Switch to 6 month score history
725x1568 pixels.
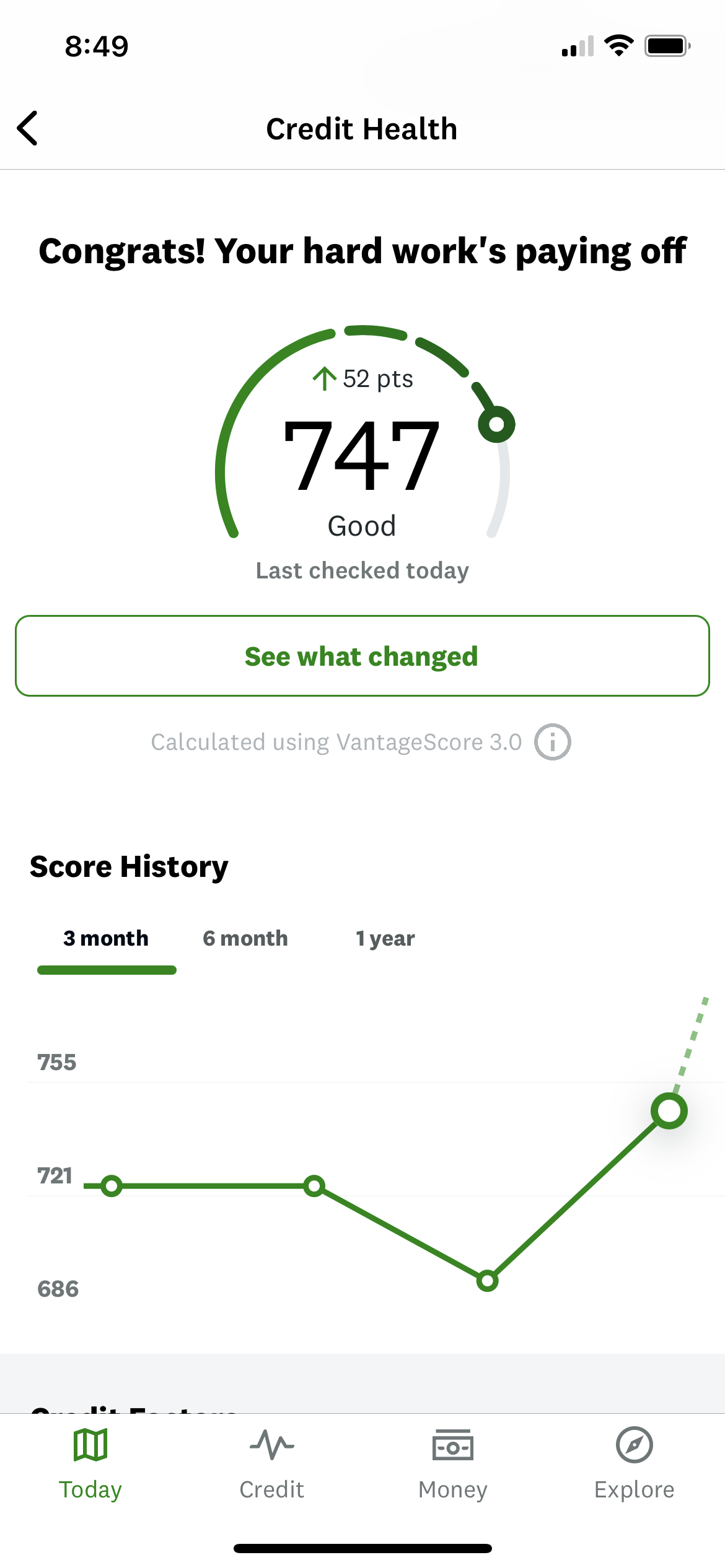pyautogui.click(x=245, y=939)
